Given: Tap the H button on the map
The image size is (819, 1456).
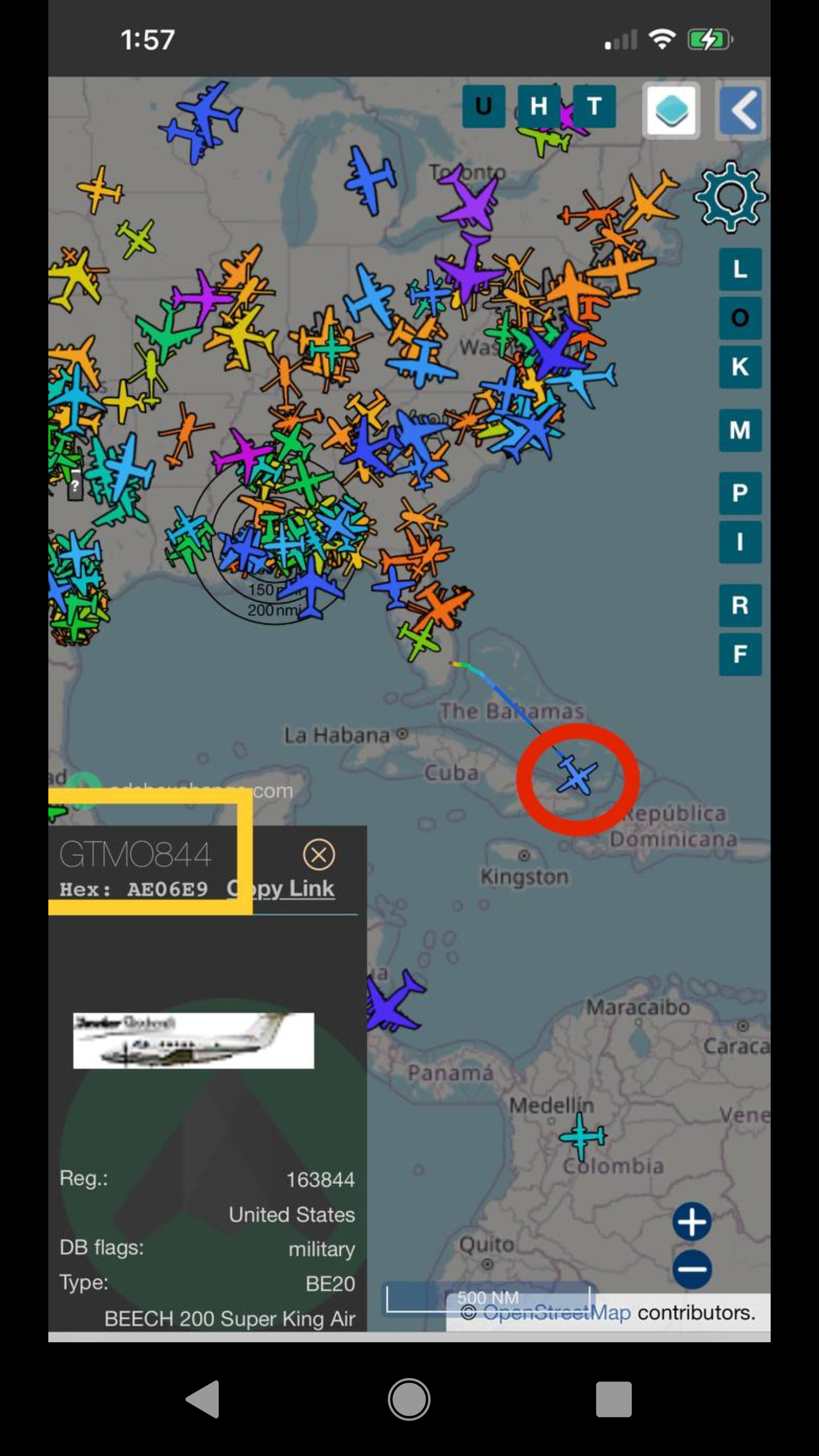Looking at the screenshot, I should click(x=538, y=106).
